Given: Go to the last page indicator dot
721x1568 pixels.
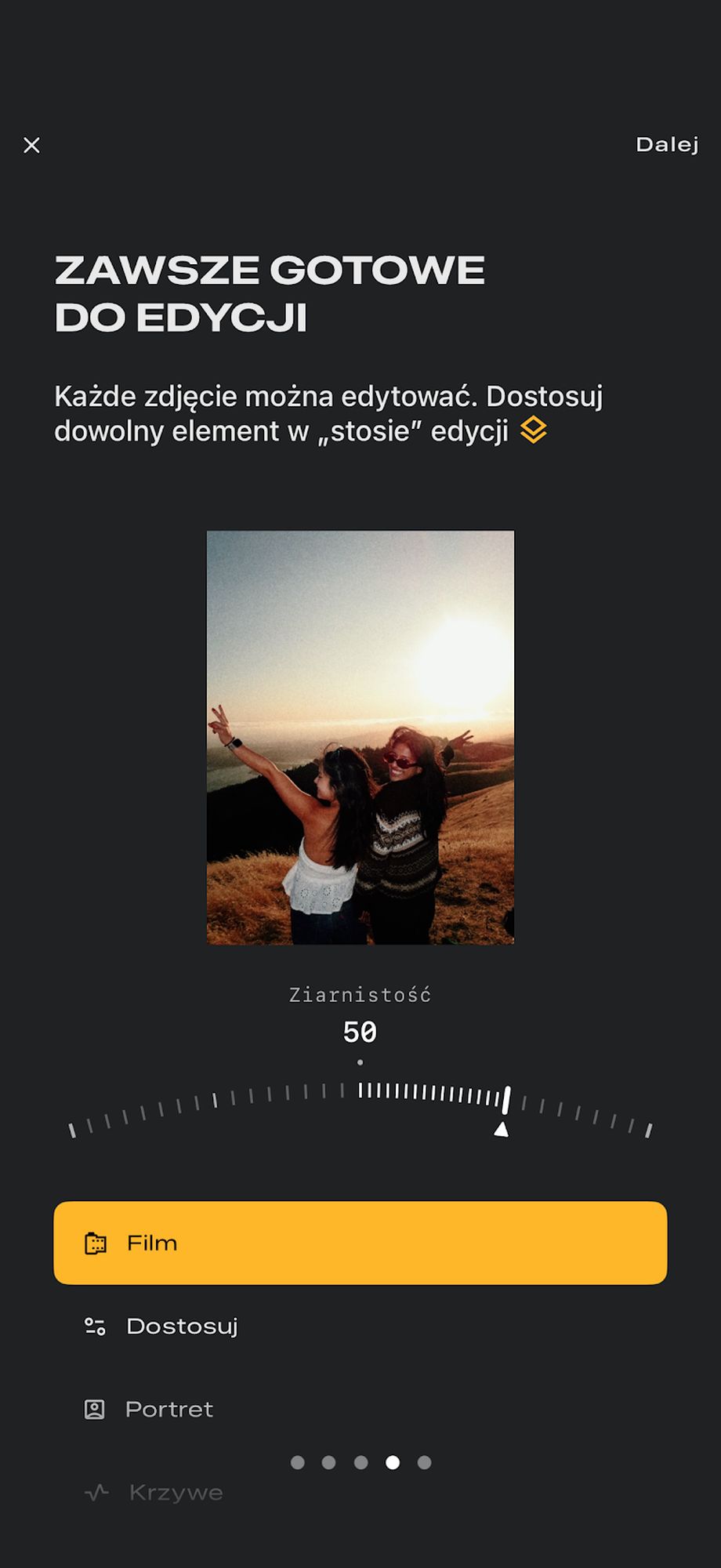Looking at the screenshot, I should [x=424, y=1462].
